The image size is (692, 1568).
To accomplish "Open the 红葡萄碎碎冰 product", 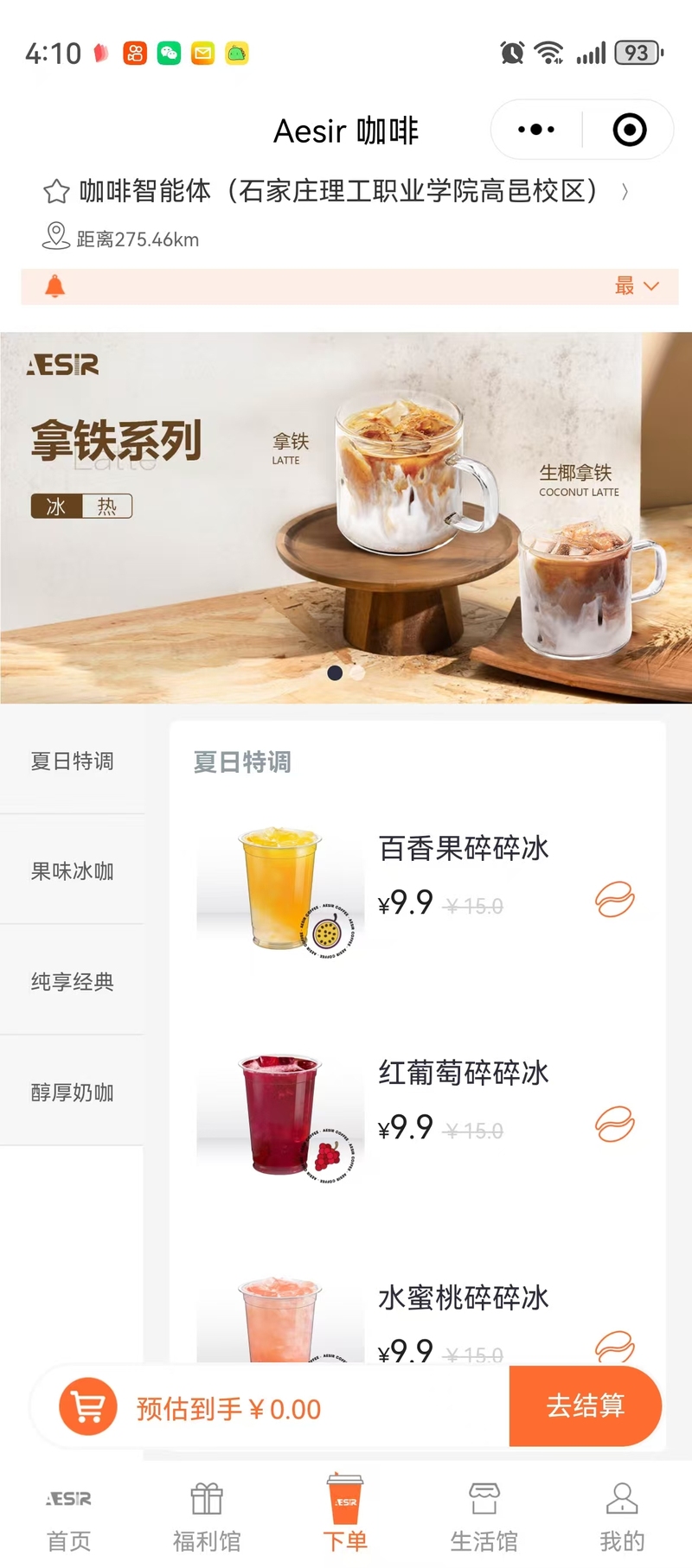I will (x=463, y=1074).
